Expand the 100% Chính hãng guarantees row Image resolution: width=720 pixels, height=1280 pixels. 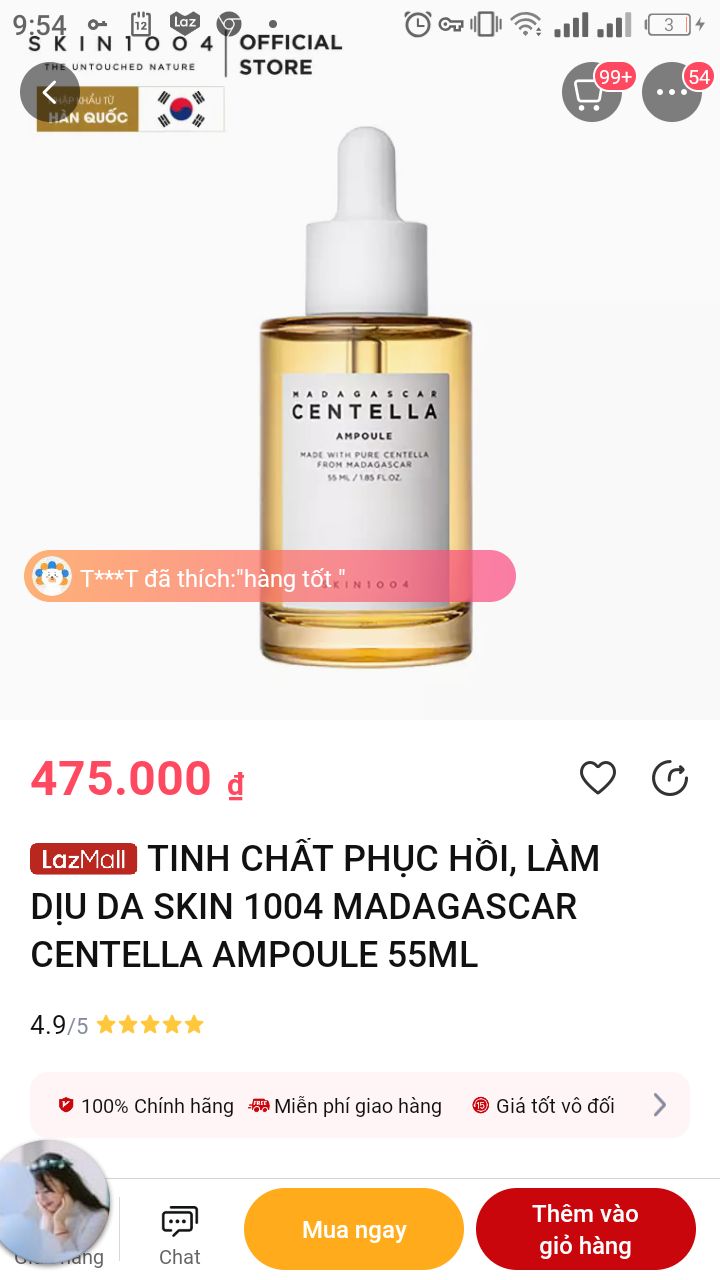pyautogui.click(x=360, y=1105)
